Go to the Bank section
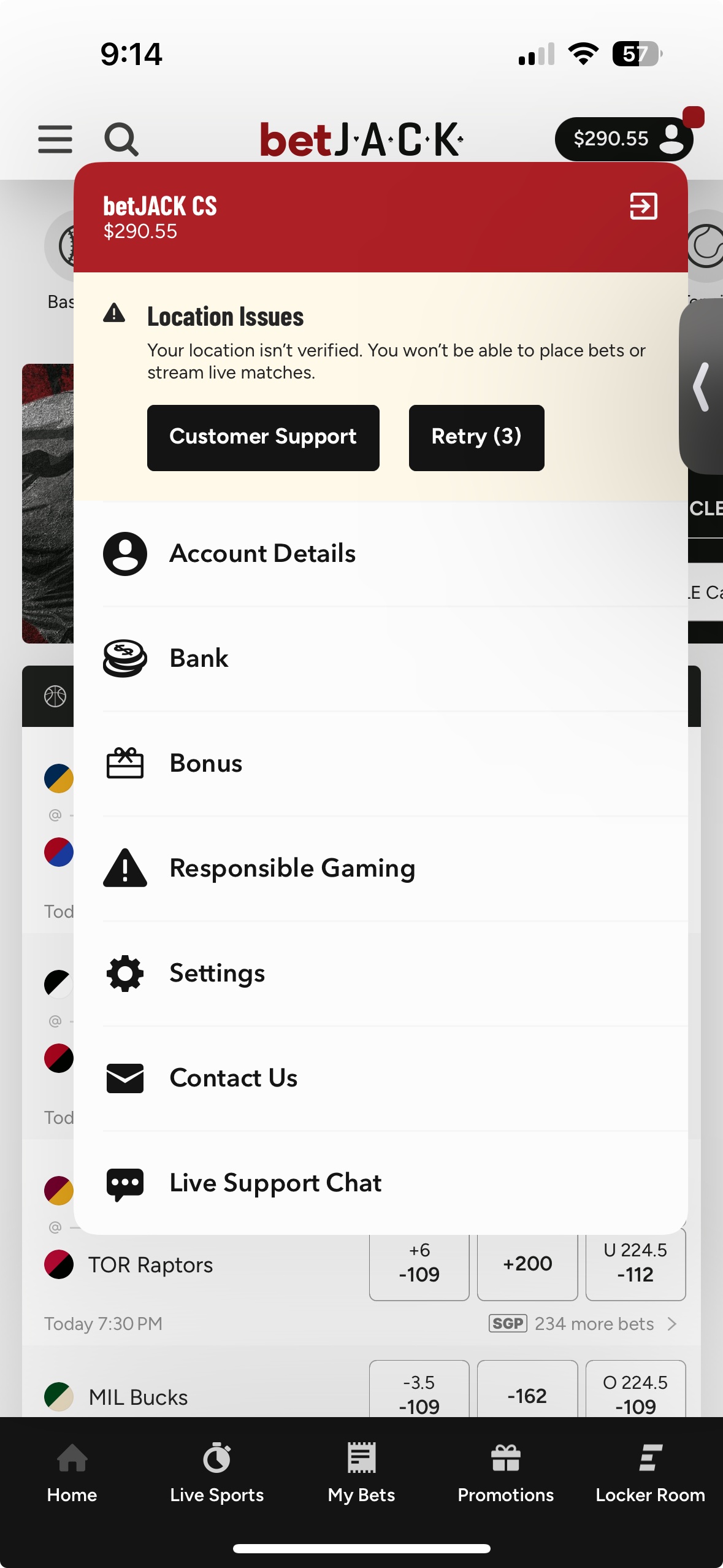This screenshot has height=1568, width=723. click(x=199, y=658)
